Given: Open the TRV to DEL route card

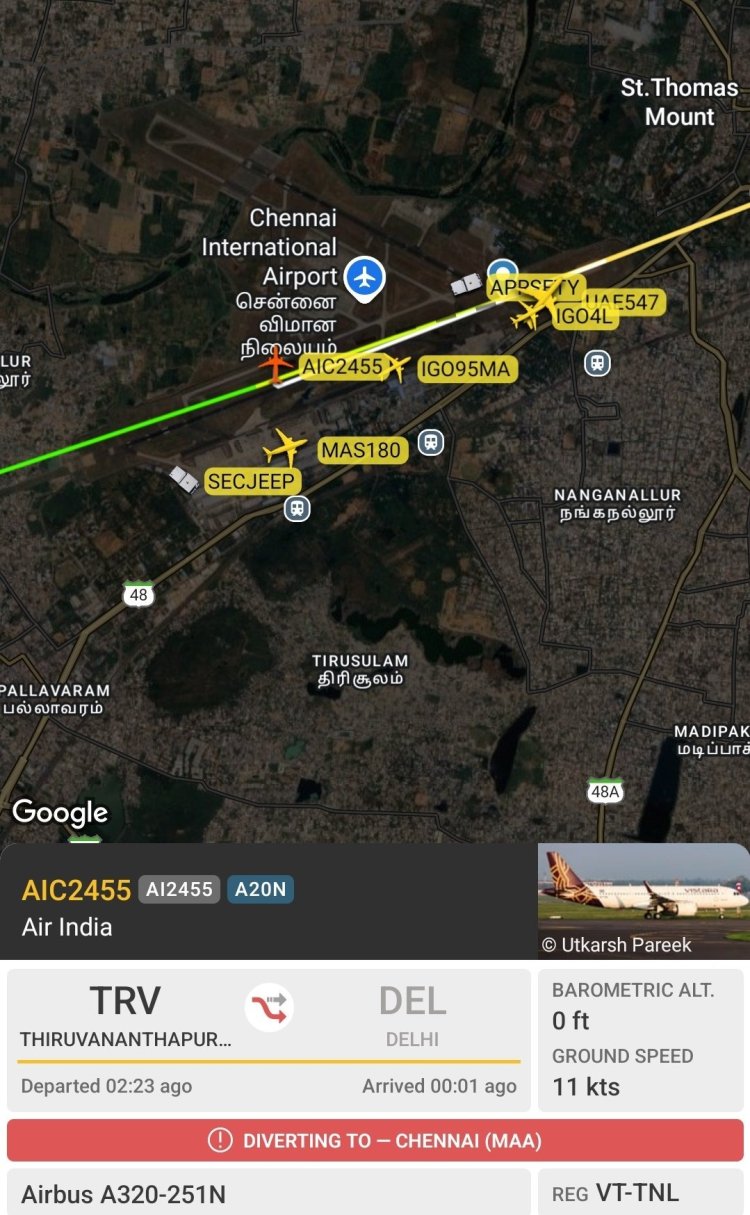Looking at the screenshot, I should (x=268, y=1040).
